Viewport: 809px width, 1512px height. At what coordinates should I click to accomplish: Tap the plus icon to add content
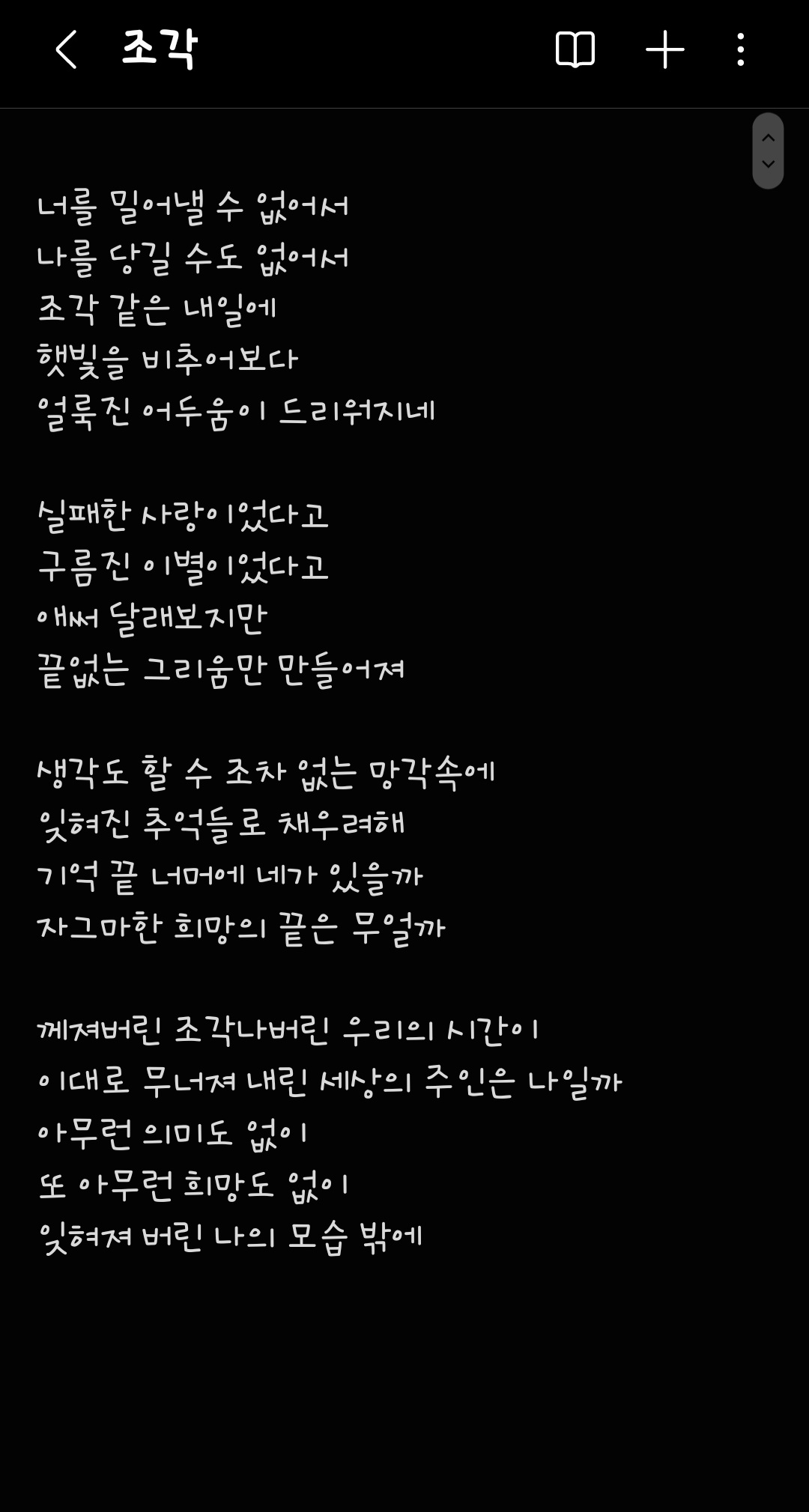pyautogui.click(x=664, y=50)
